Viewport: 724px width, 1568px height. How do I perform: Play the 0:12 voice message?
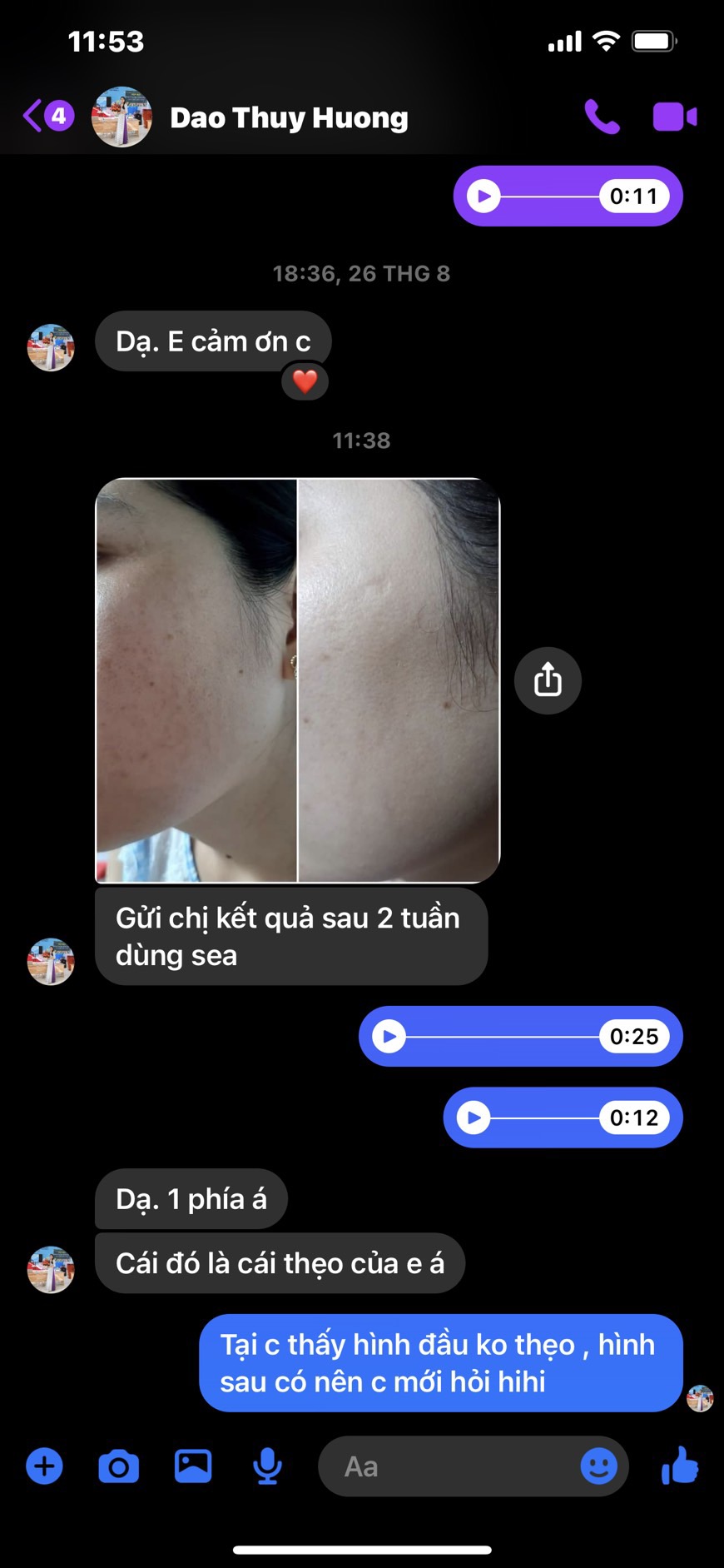pyautogui.click(x=474, y=1118)
